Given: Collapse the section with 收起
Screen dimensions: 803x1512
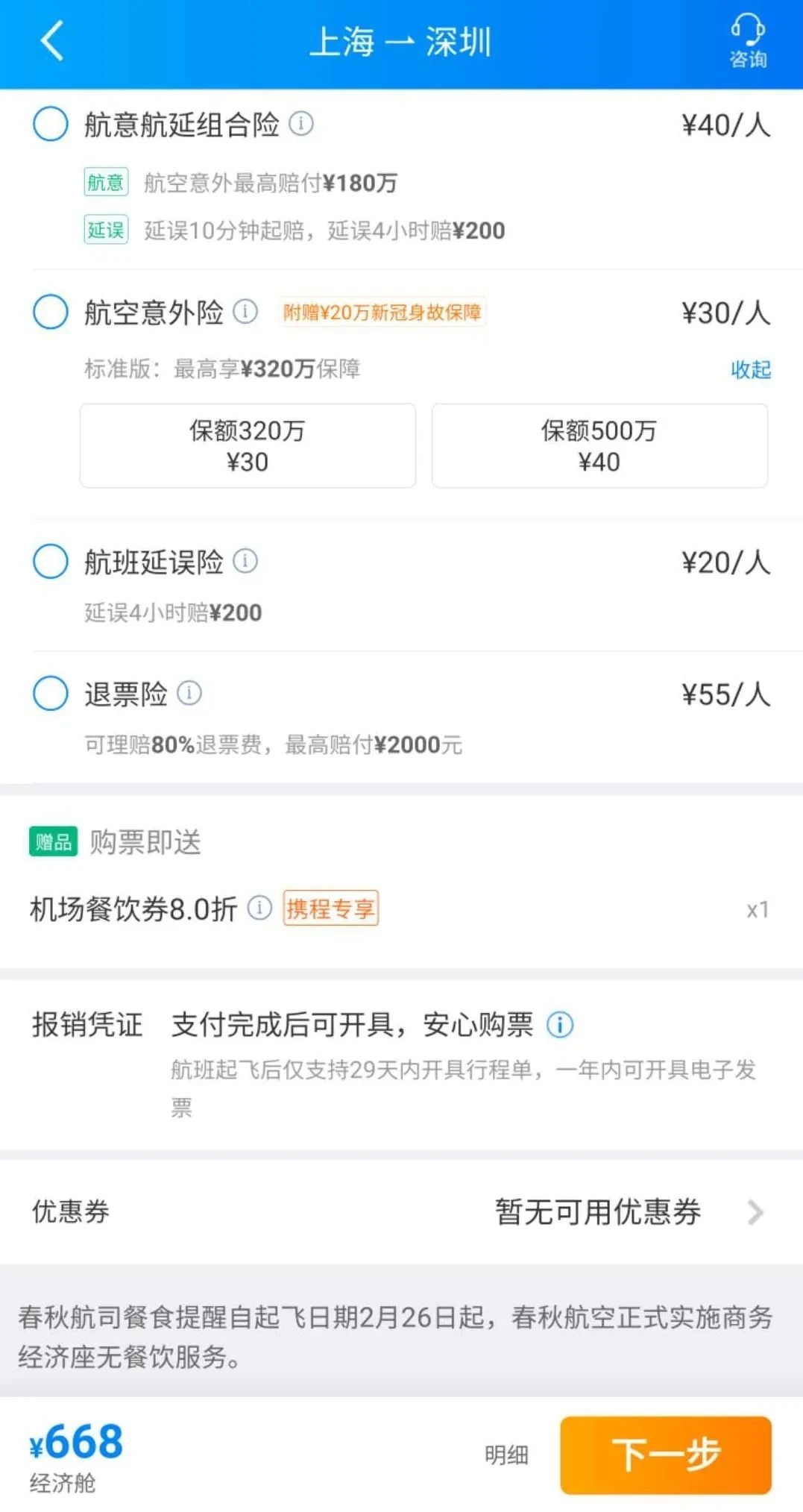Looking at the screenshot, I should 750,369.
